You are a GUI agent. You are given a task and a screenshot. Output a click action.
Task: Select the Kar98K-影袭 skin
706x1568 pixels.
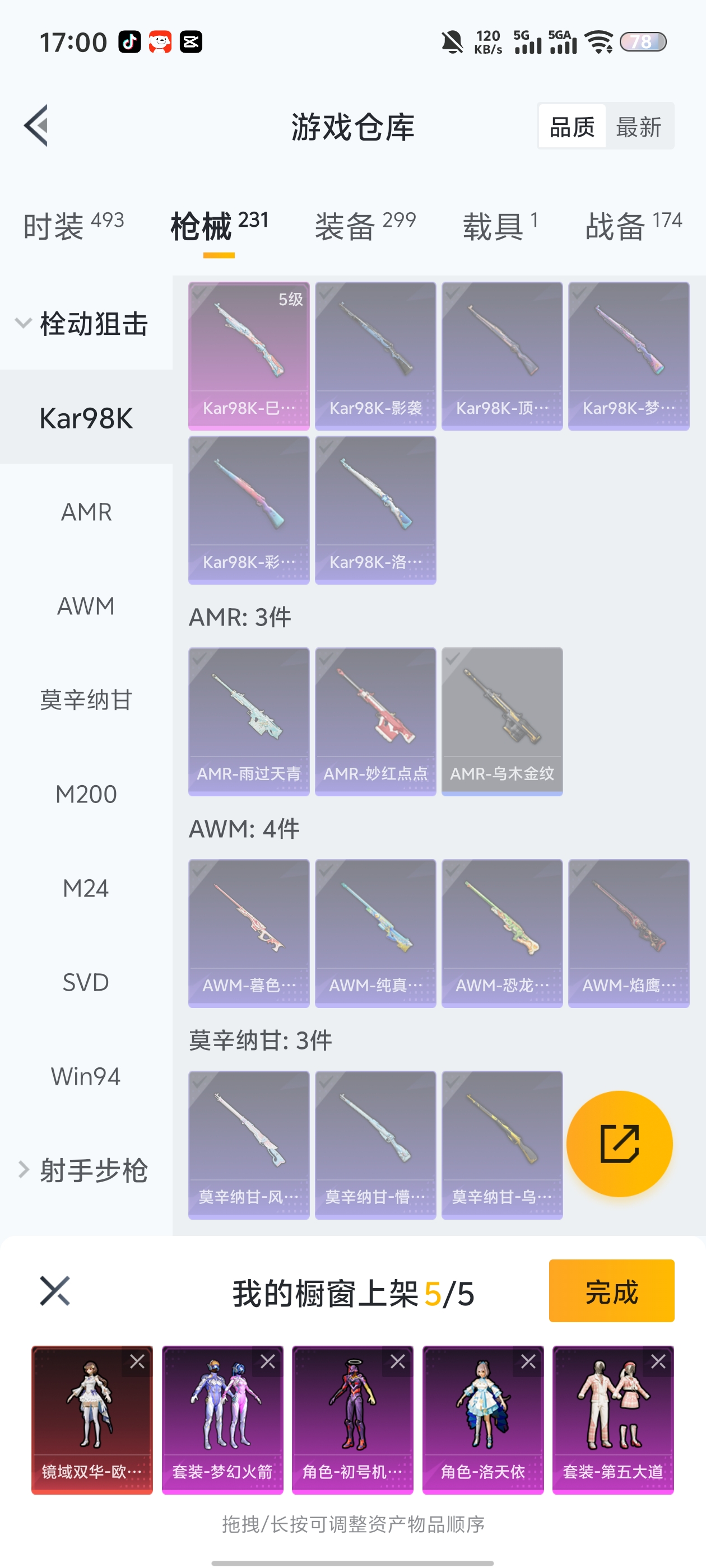375,356
